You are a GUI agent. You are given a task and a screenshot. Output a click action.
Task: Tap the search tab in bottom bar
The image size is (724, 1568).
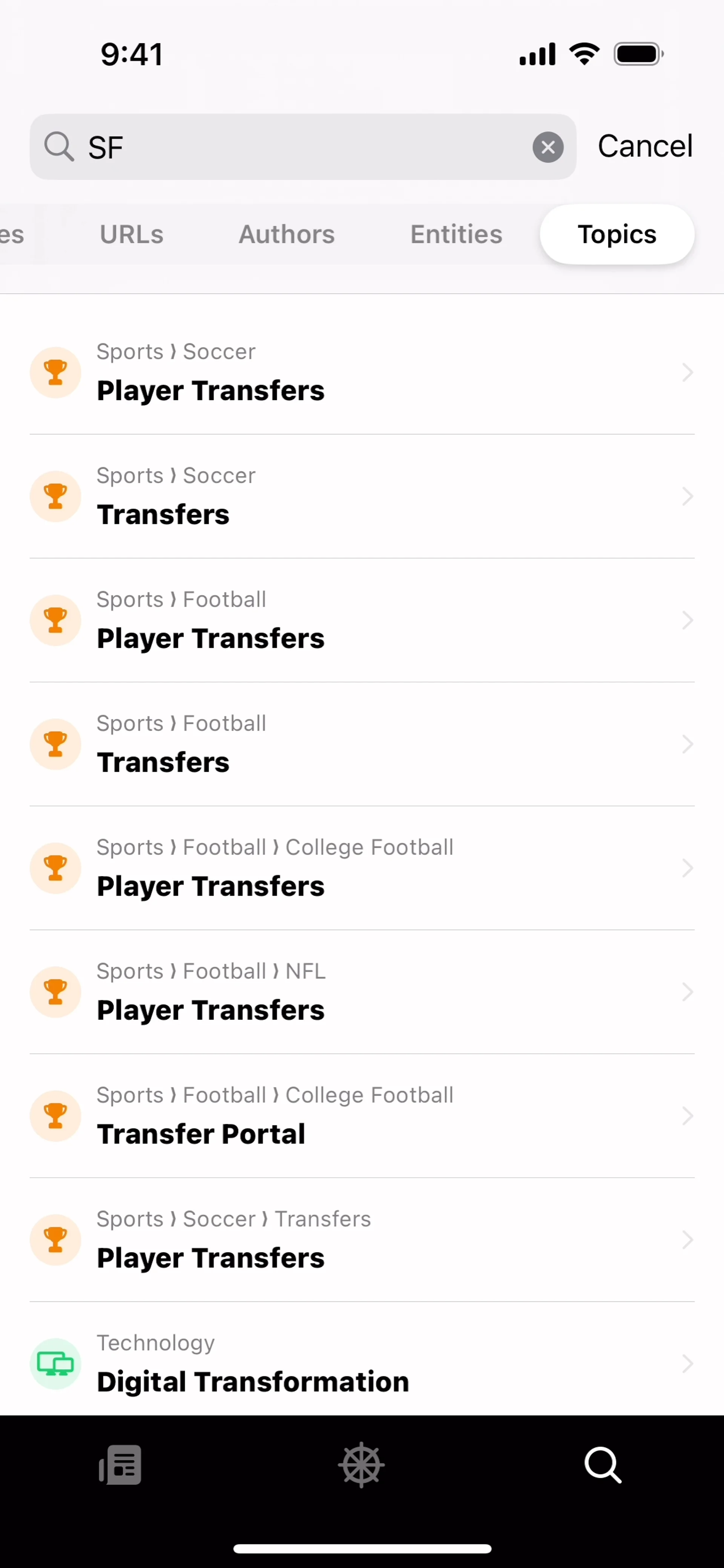603,1465
